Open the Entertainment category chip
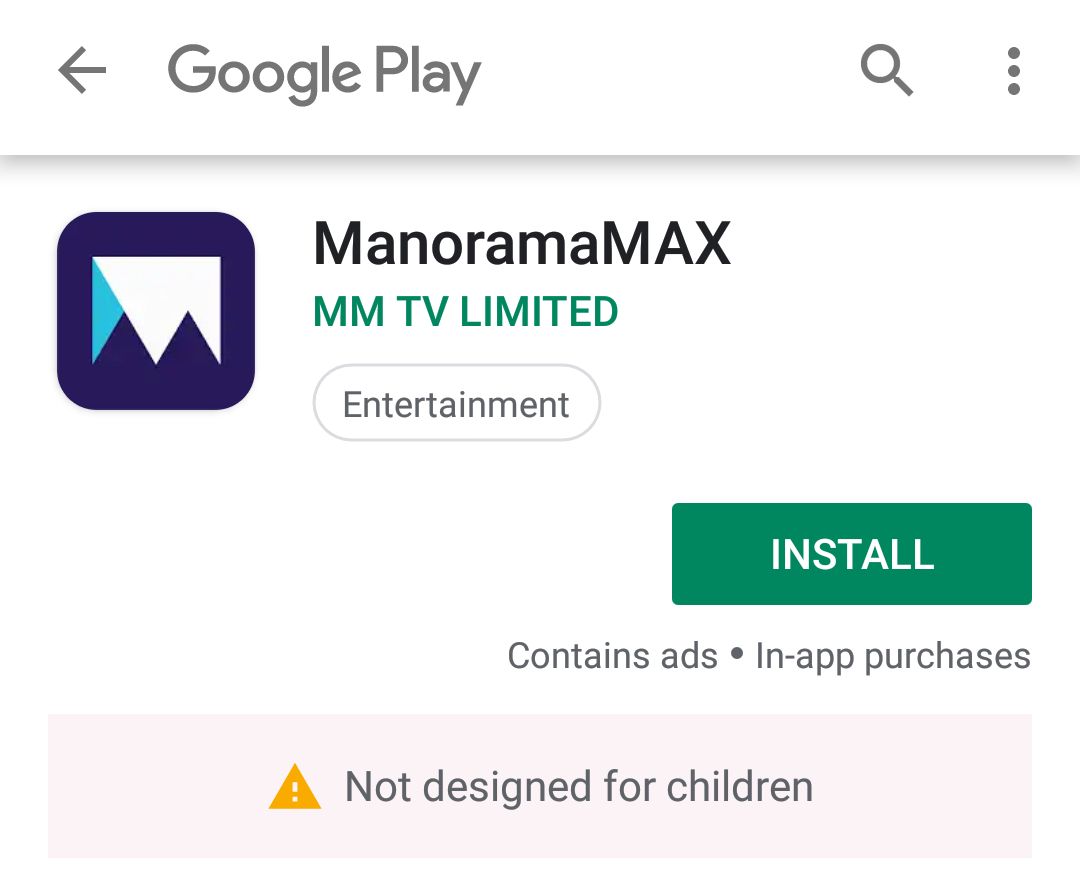This screenshot has width=1080, height=883. click(456, 404)
